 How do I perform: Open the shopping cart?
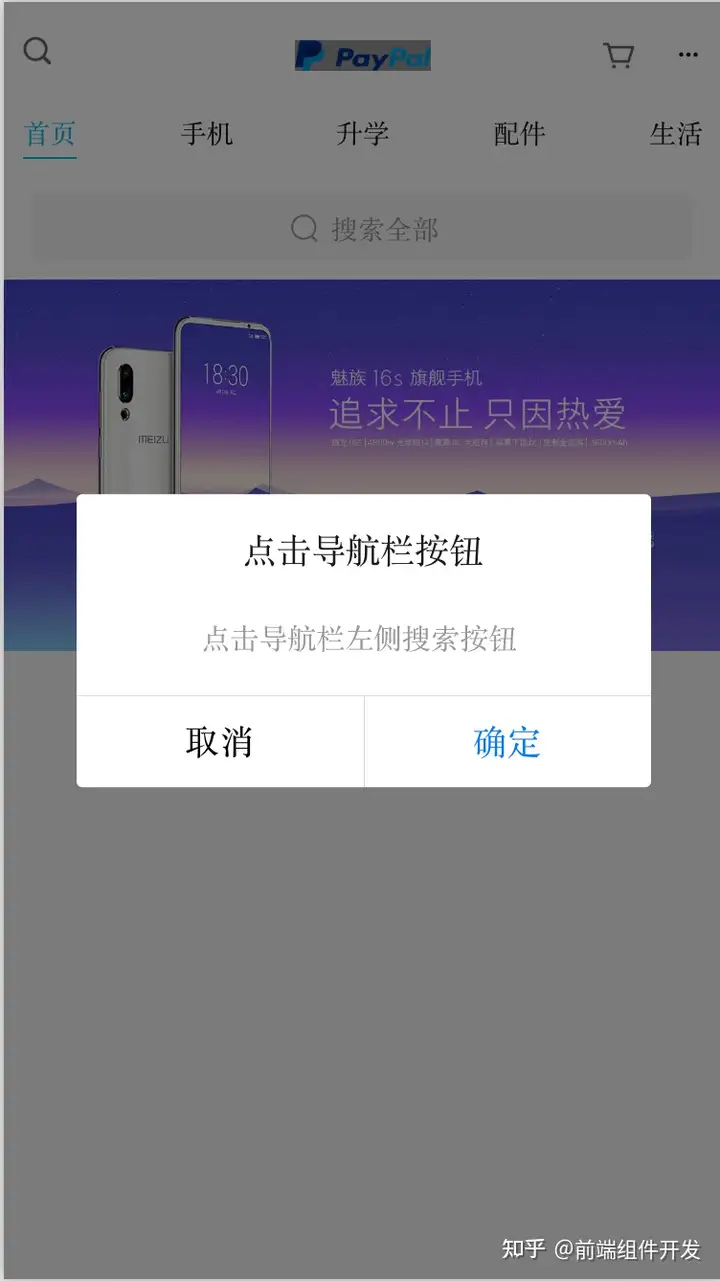tap(619, 55)
